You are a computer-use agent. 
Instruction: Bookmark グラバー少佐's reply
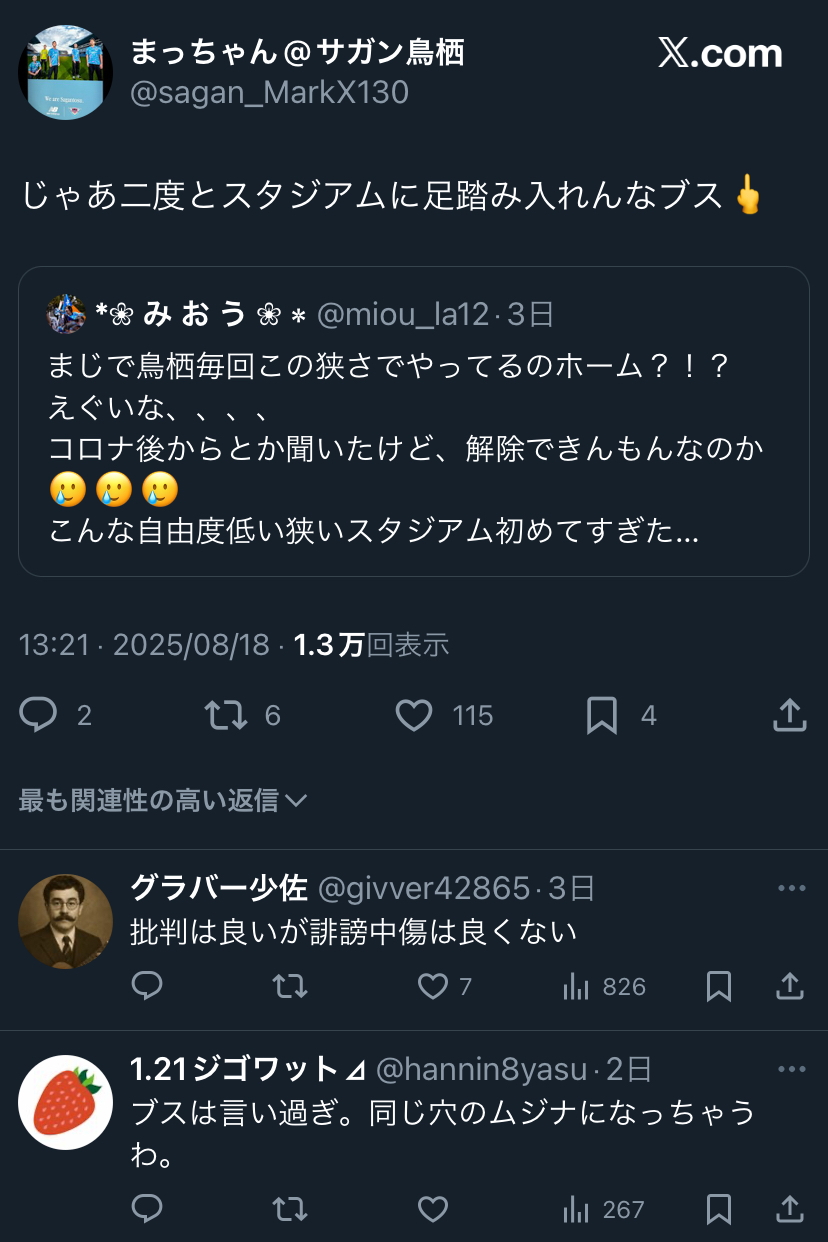[x=718, y=987]
